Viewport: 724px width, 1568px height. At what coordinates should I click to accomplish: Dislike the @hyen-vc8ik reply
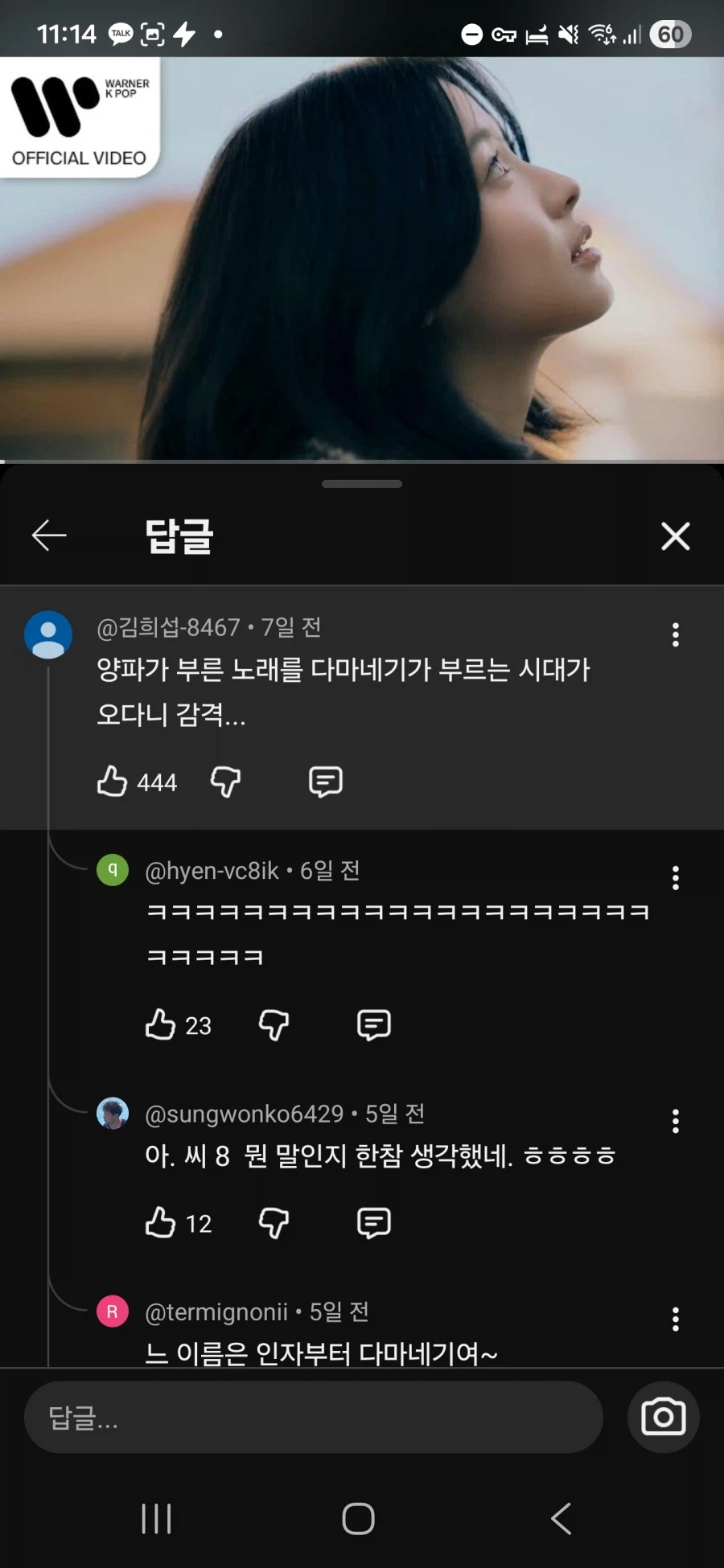(x=273, y=1024)
